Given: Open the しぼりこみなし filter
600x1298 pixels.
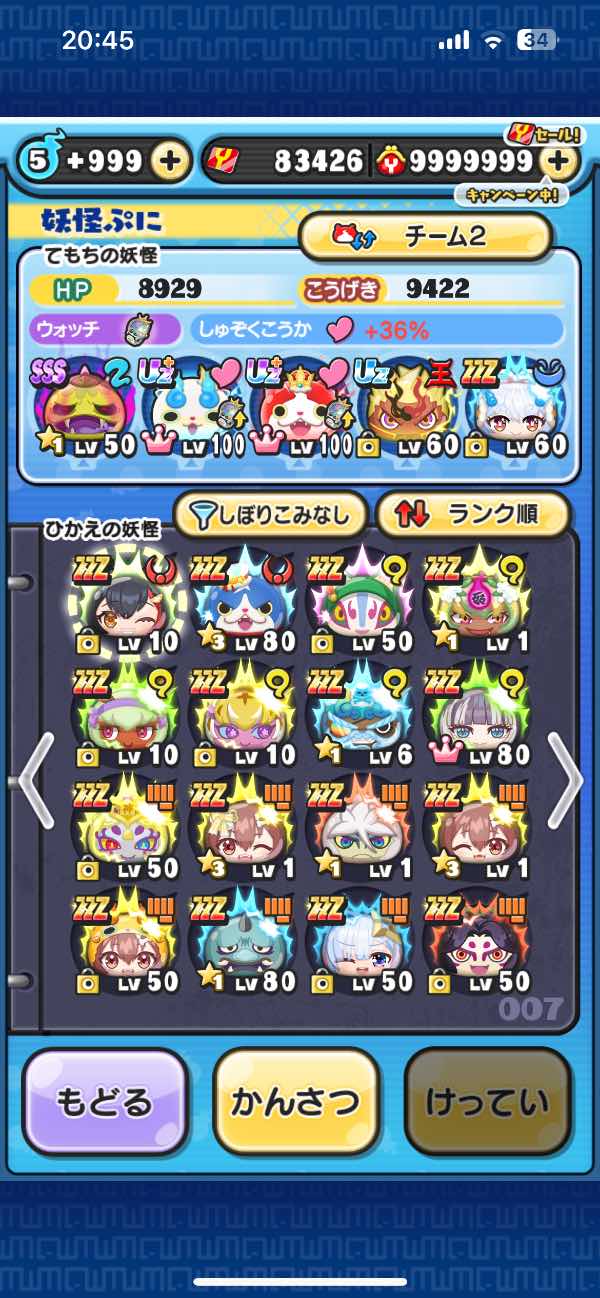Looking at the screenshot, I should (270, 515).
